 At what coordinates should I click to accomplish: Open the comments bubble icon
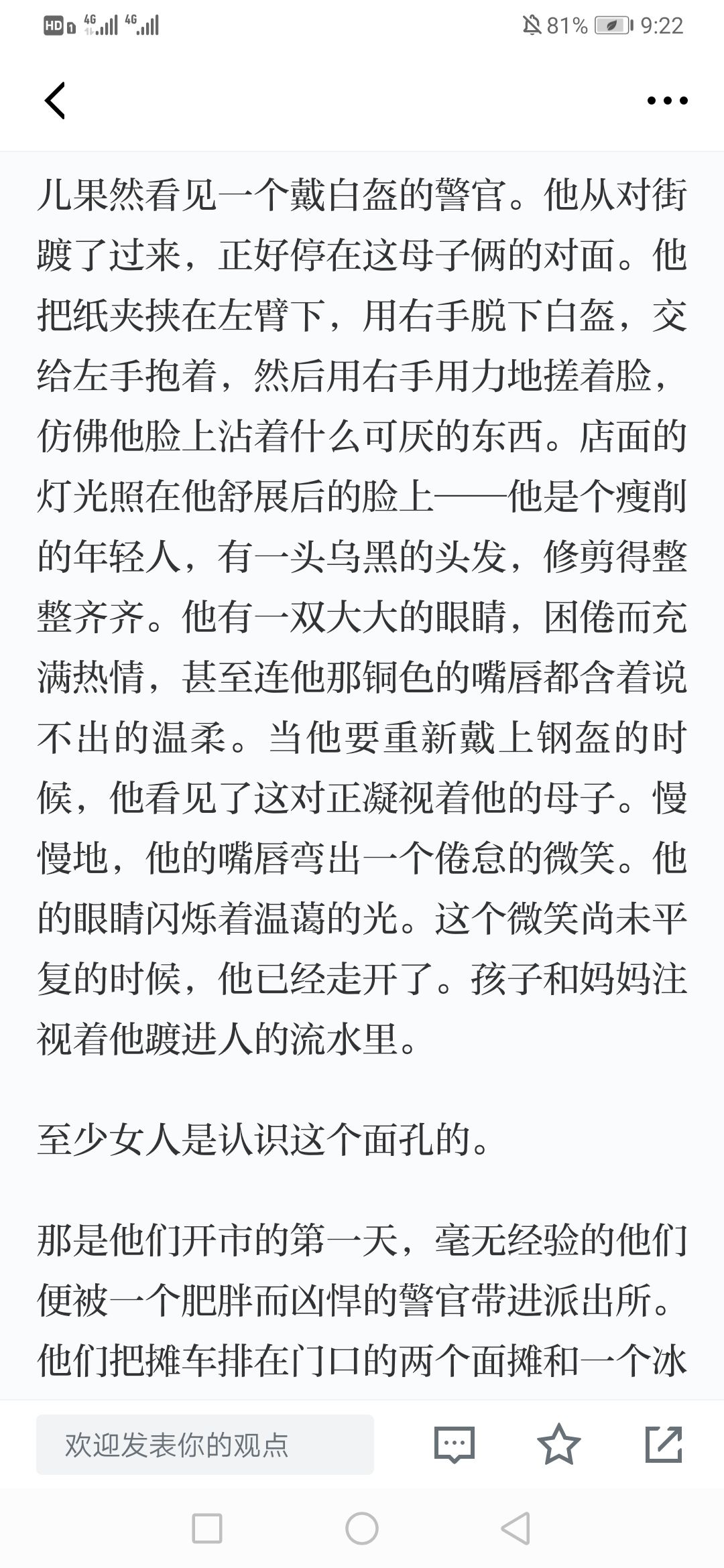click(454, 1445)
